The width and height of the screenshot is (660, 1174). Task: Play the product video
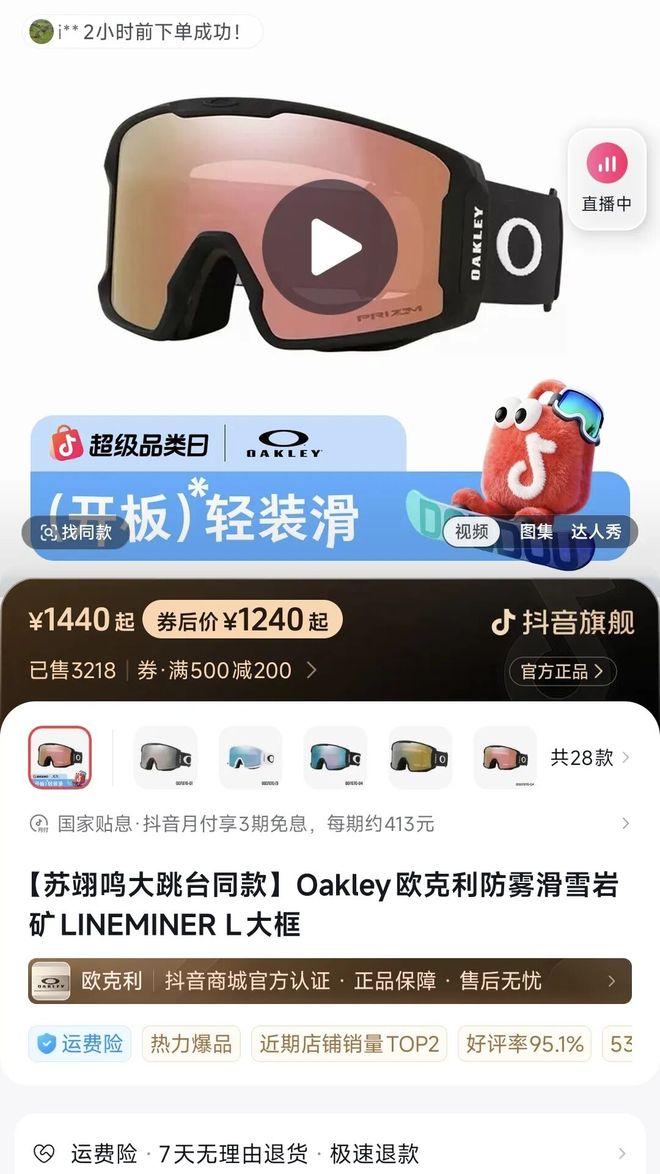[330, 246]
